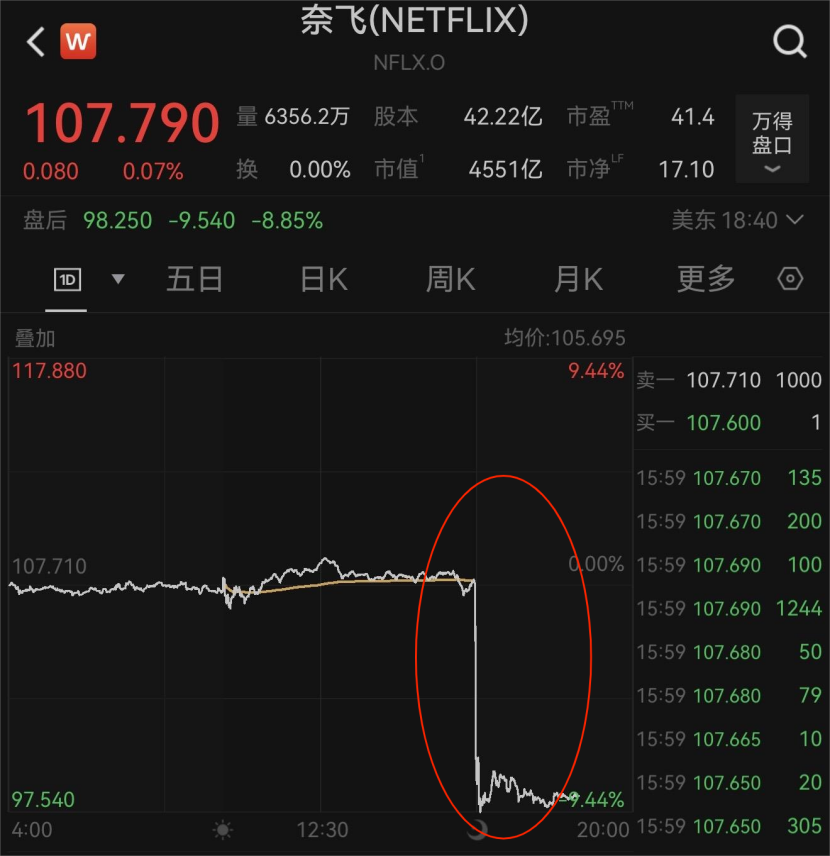Image resolution: width=830 pixels, height=856 pixels.
Task: Open the search magnifier icon
Action: click(x=790, y=42)
